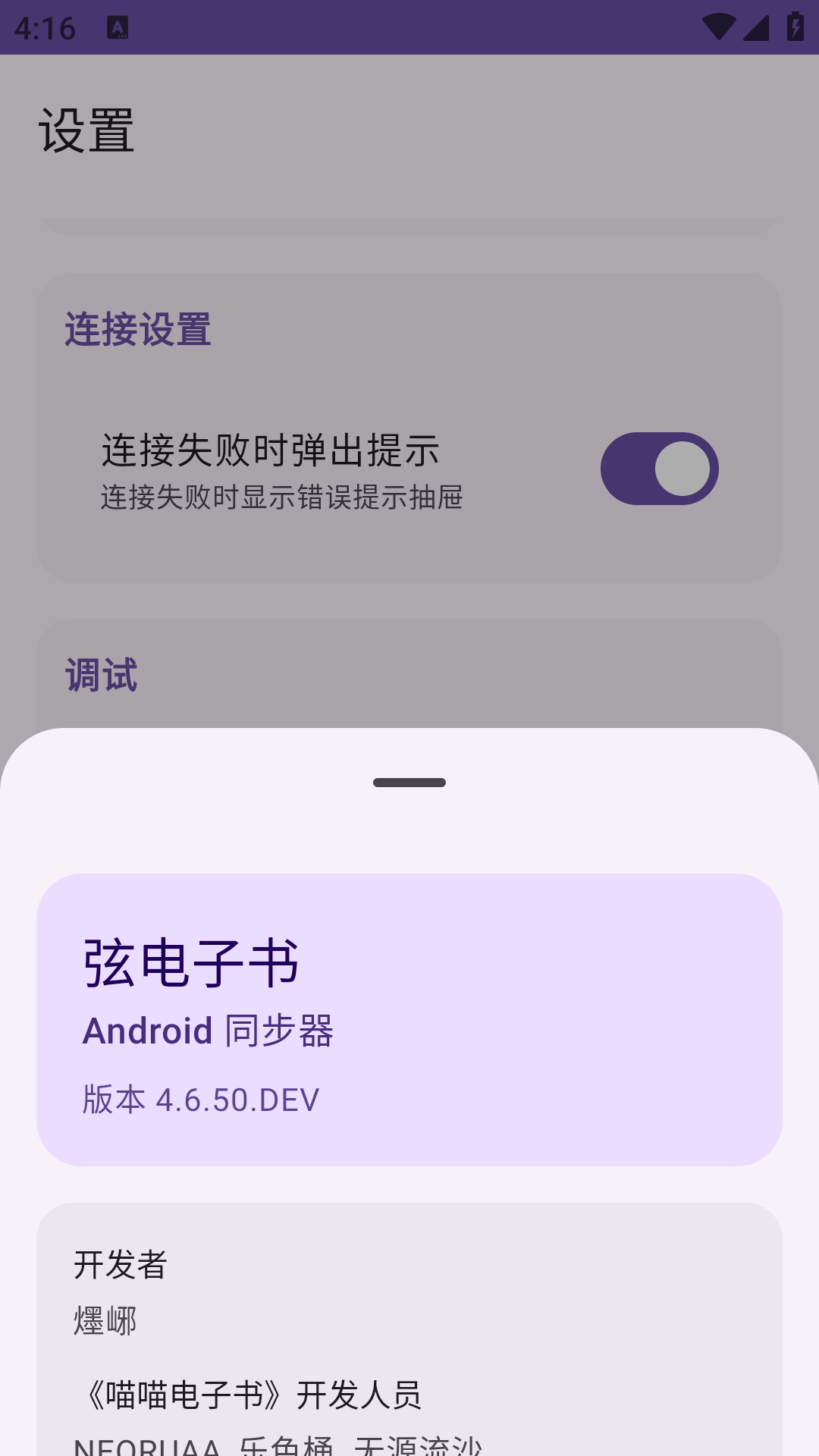
Task: Tap the Wi-Fi icon in the status bar
Action: pyautogui.click(x=719, y=24)
